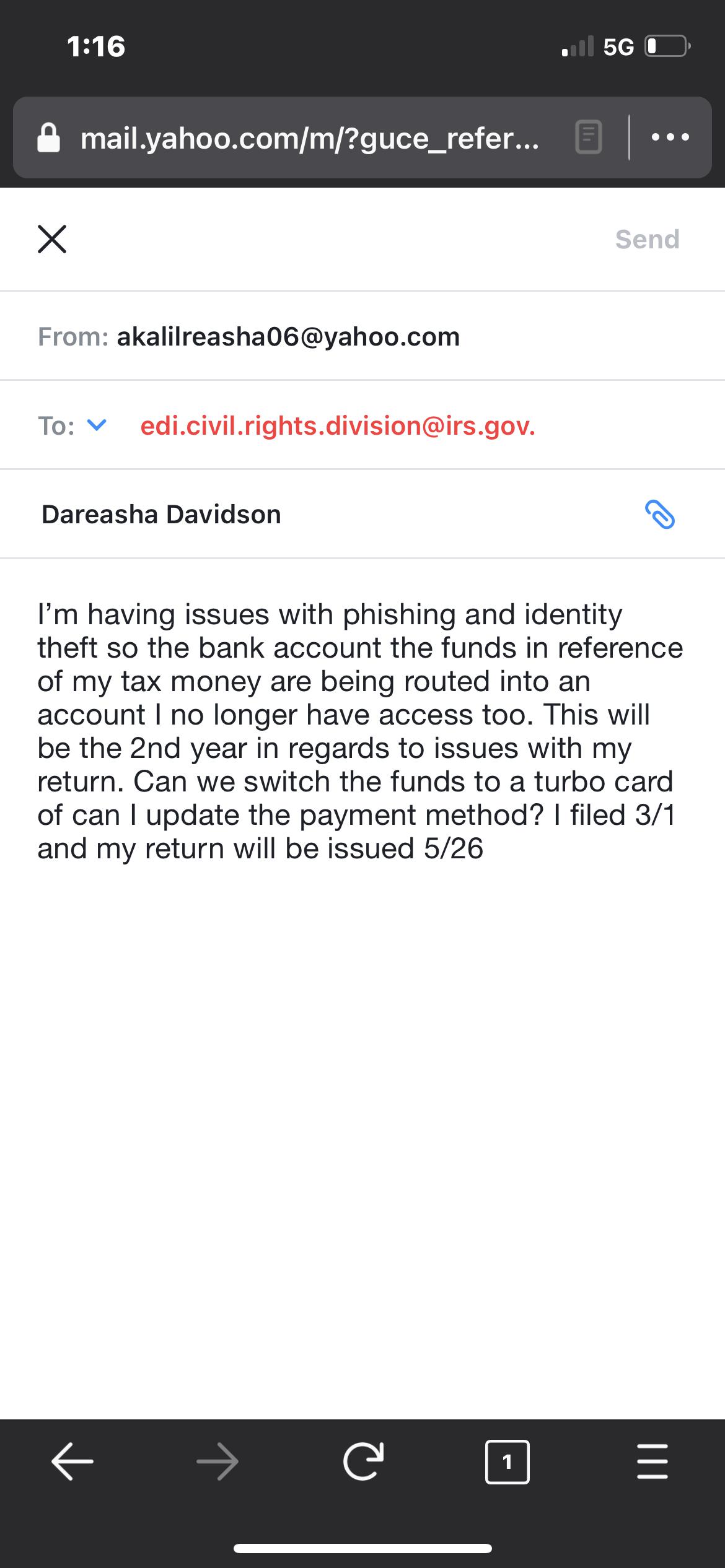This screenshot has height=1568, width=725.
Task: Reload the page
Action: click(362, 1461)
